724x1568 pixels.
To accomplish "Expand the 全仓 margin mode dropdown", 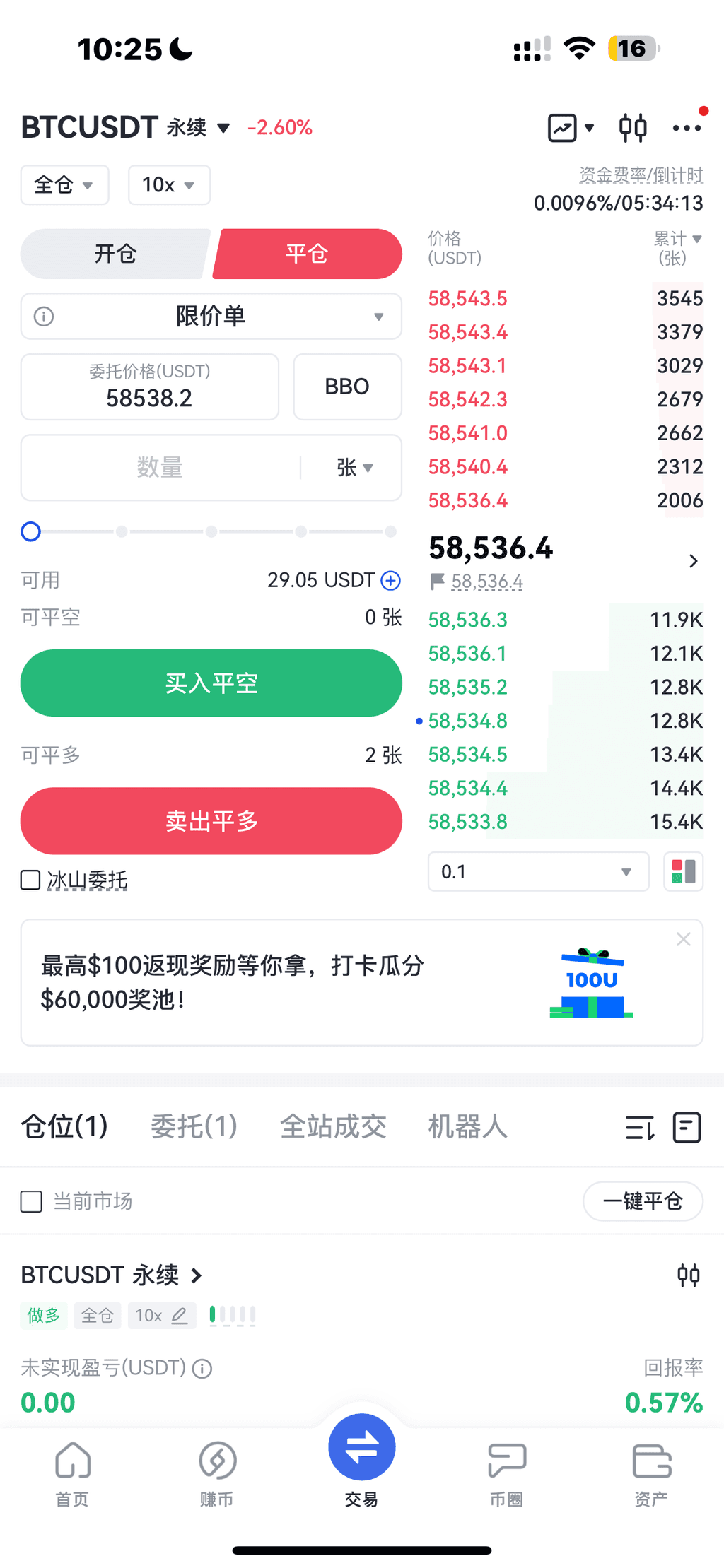I will [64, 185].
